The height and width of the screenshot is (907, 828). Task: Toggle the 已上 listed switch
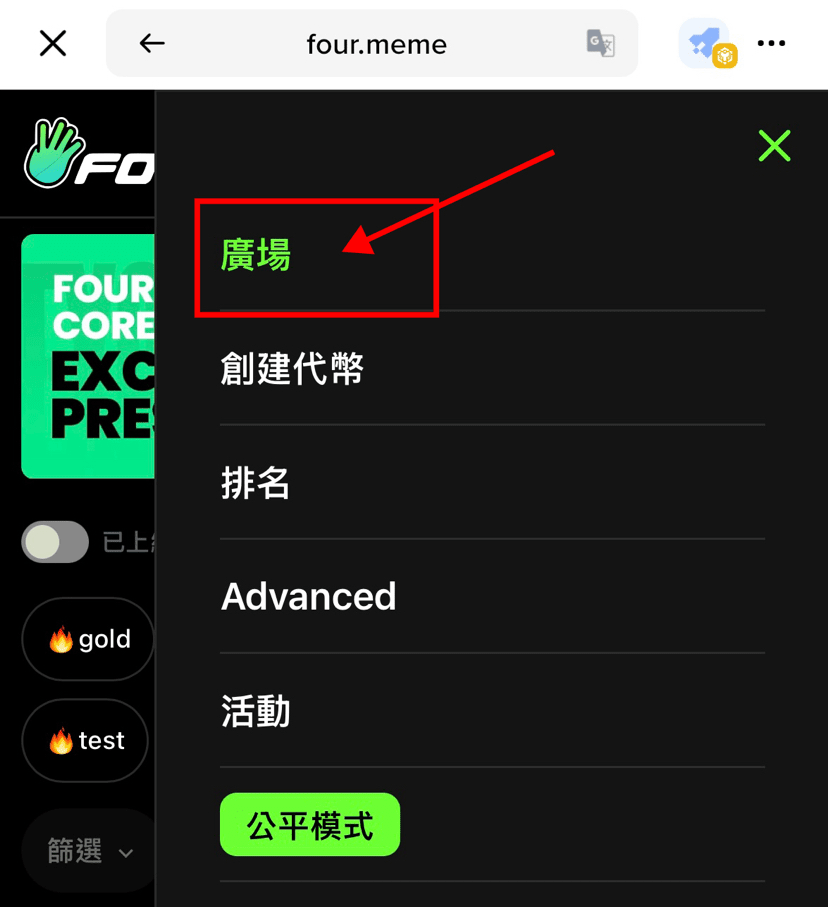coord(55,542)
